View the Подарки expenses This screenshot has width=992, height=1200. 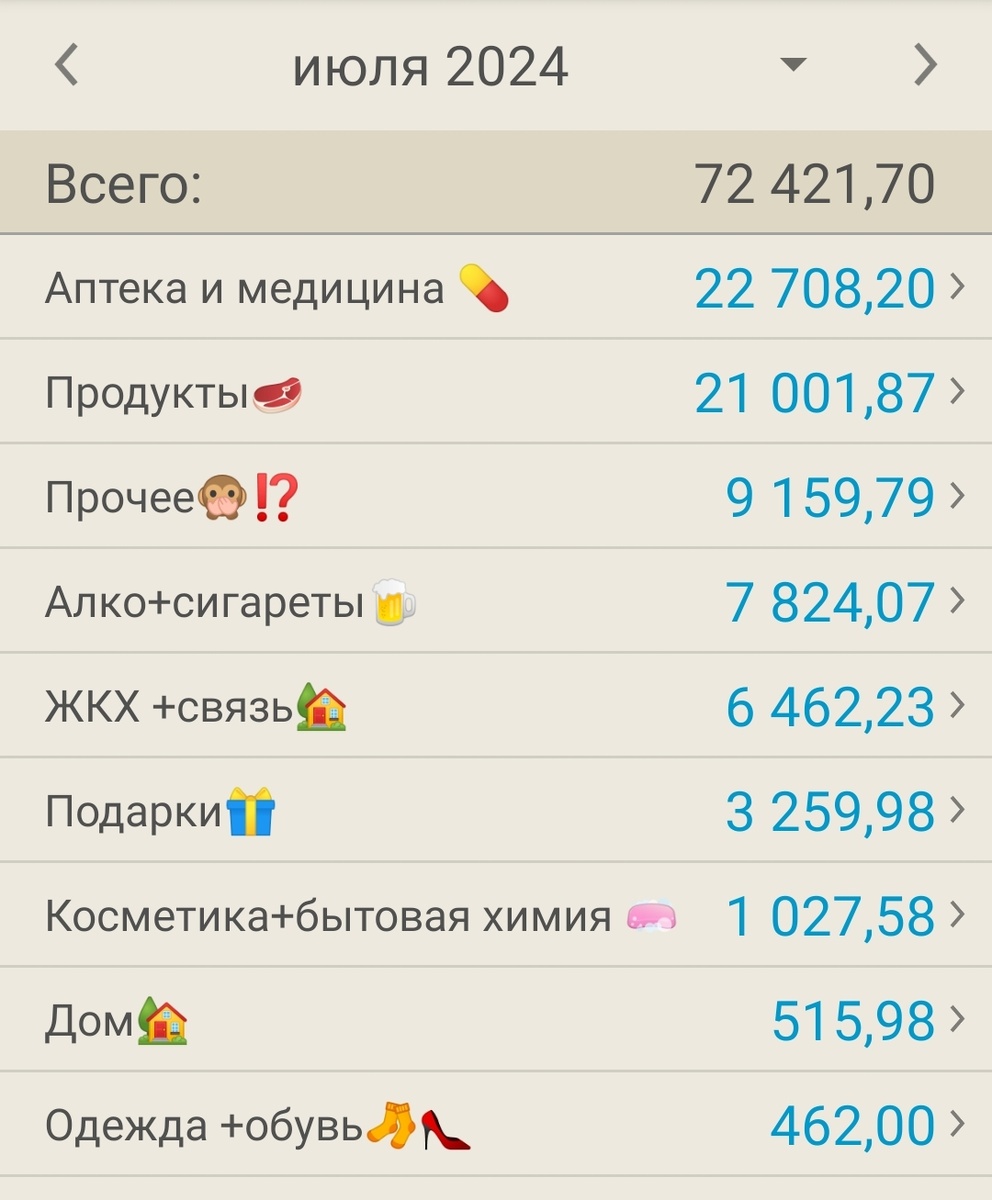[496, 811]
